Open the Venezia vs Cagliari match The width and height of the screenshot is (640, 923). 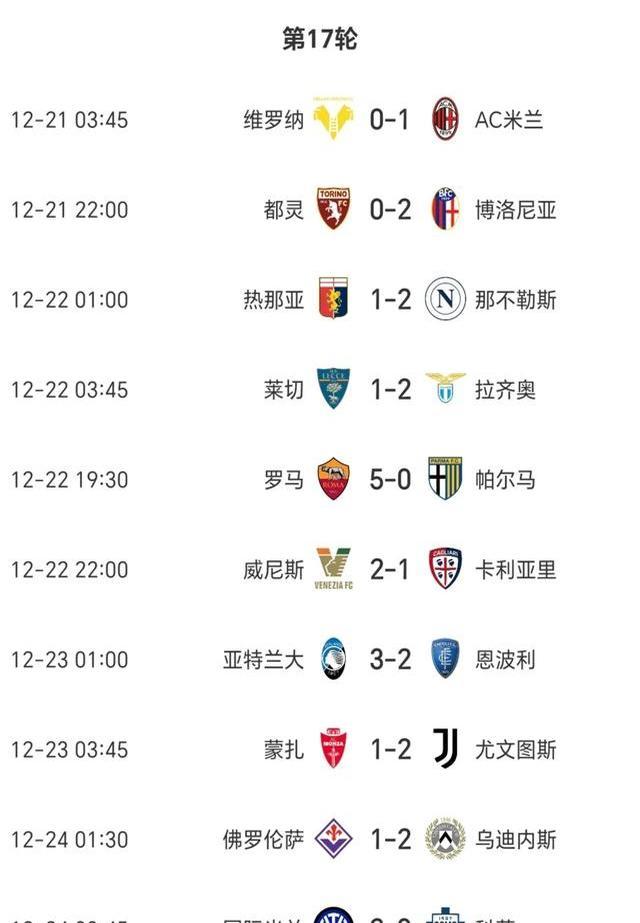tap(389, 570)
